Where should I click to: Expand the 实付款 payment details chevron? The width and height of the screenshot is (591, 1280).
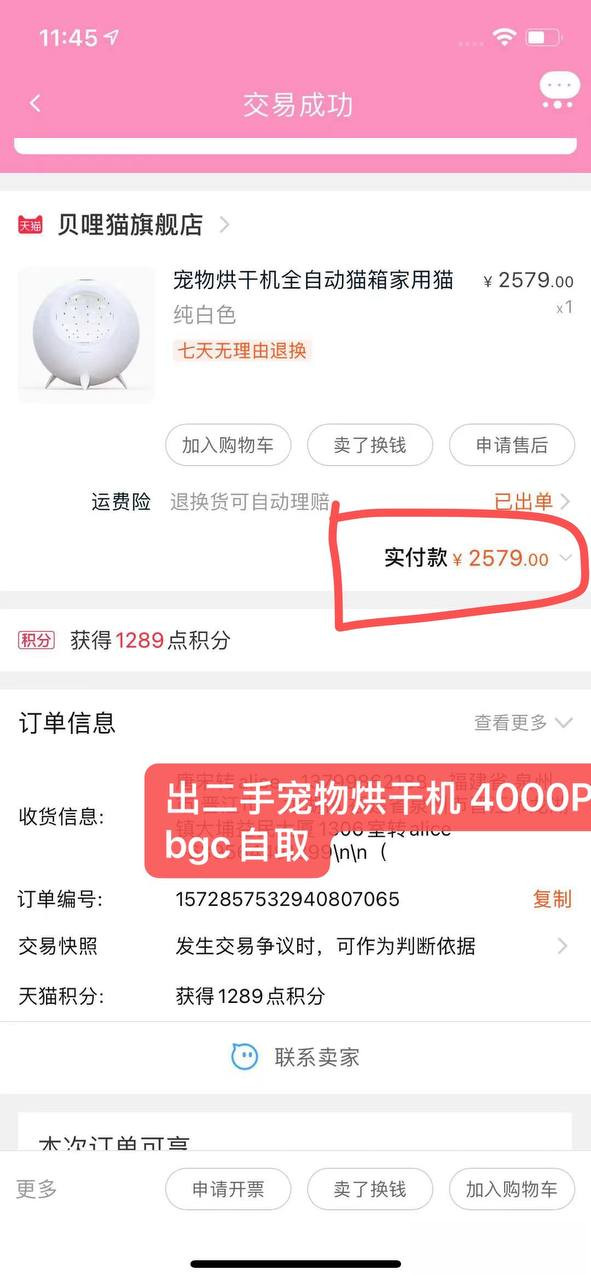pyautogui.click(x=566, y=558)
